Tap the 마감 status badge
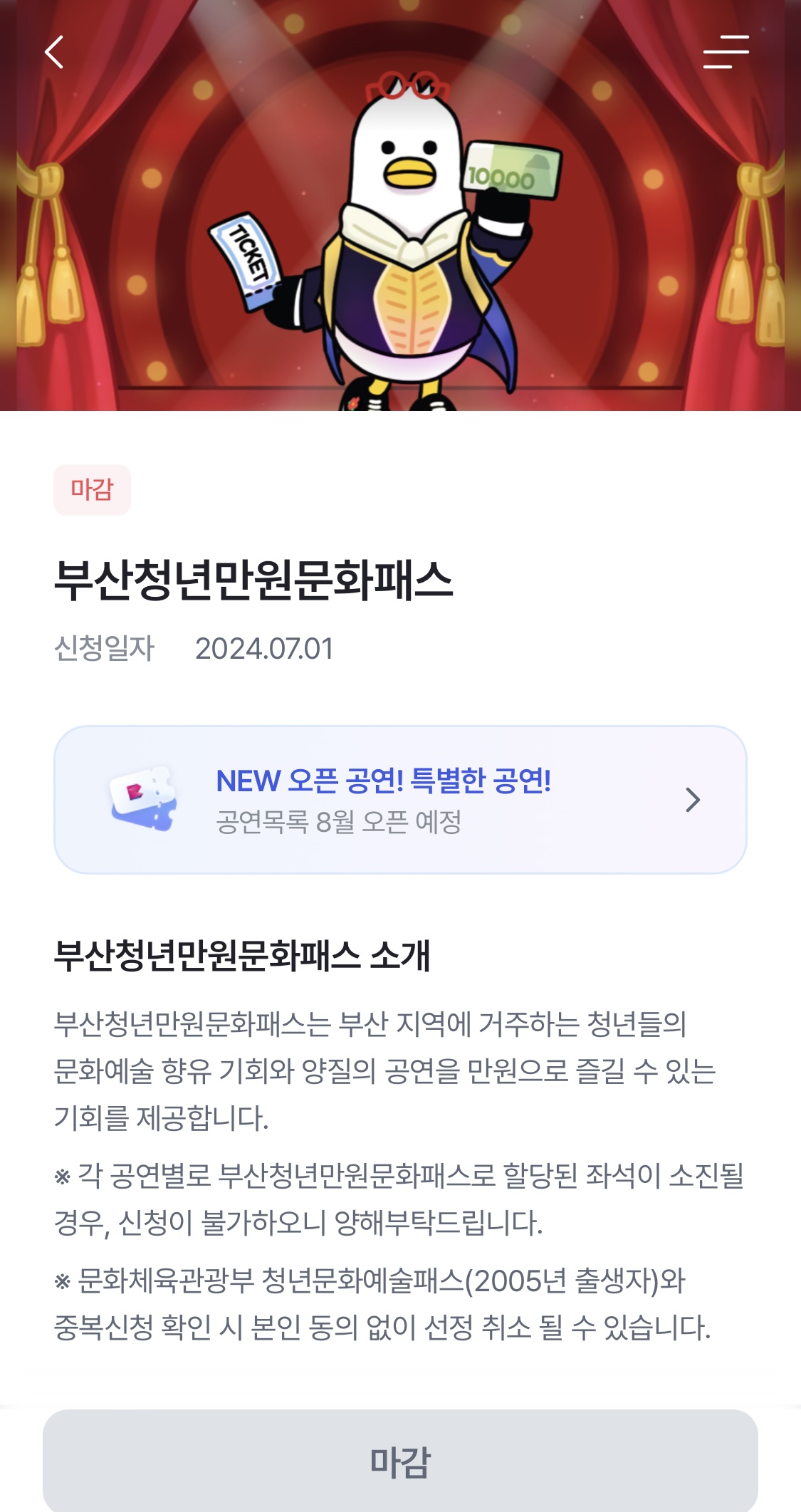This screenshot has height=1512, width=801. pos(93,487)
